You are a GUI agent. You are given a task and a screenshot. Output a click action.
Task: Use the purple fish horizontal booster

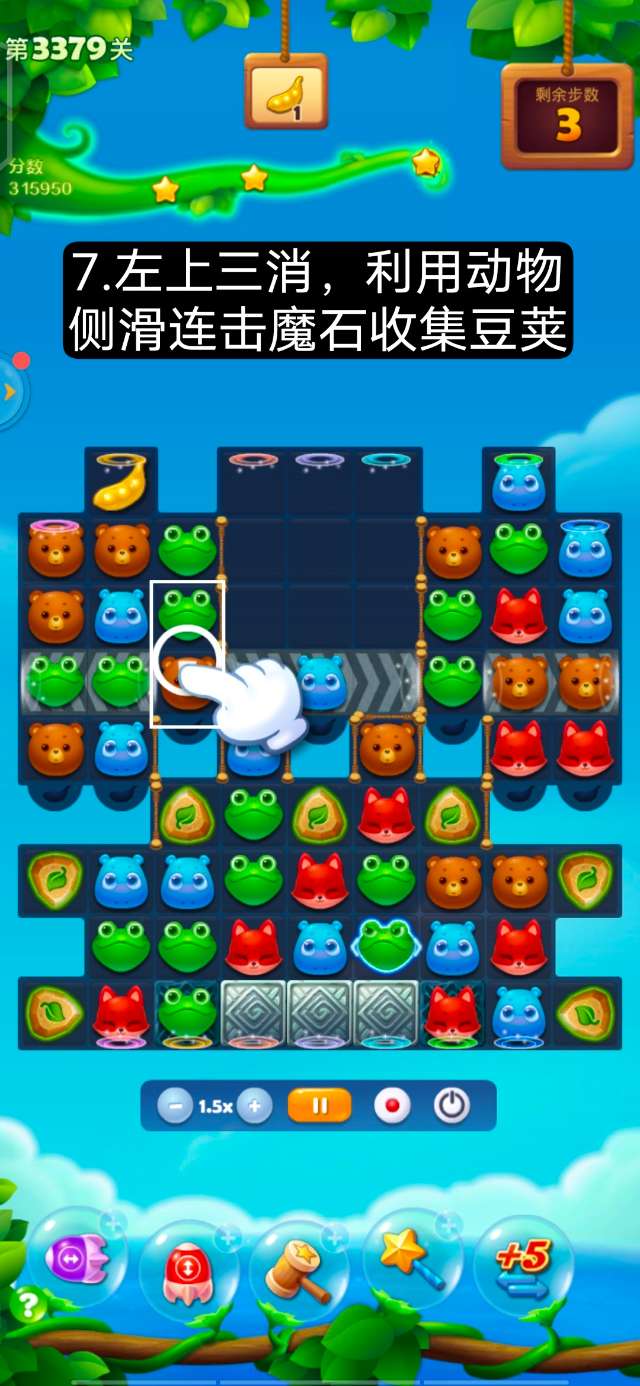click(77, 1260)
